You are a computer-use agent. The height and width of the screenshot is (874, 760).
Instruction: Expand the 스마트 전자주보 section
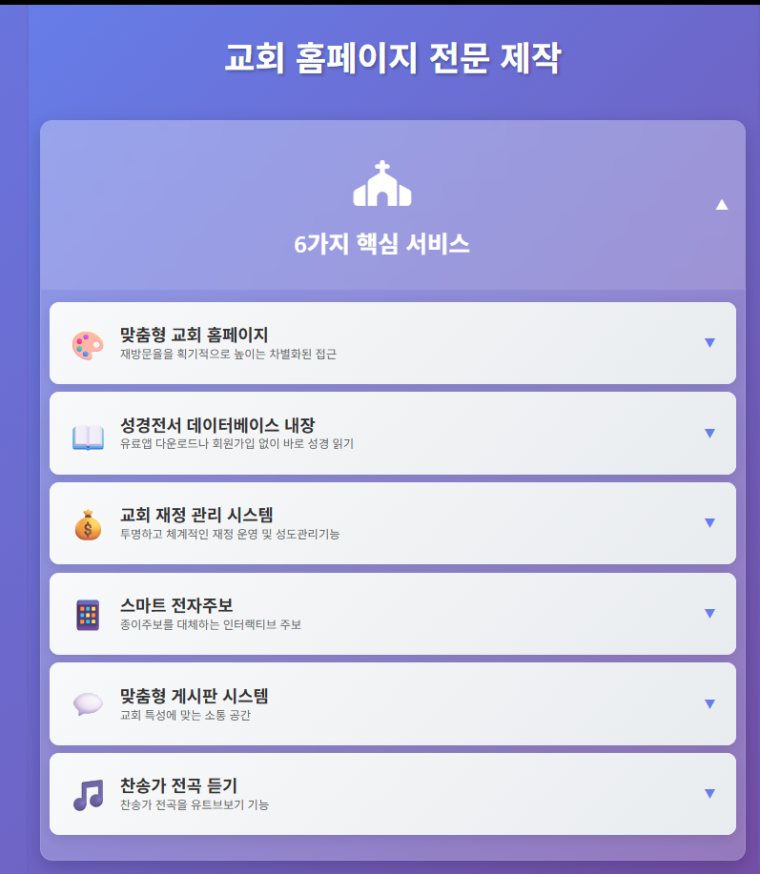tap(709, 614)
